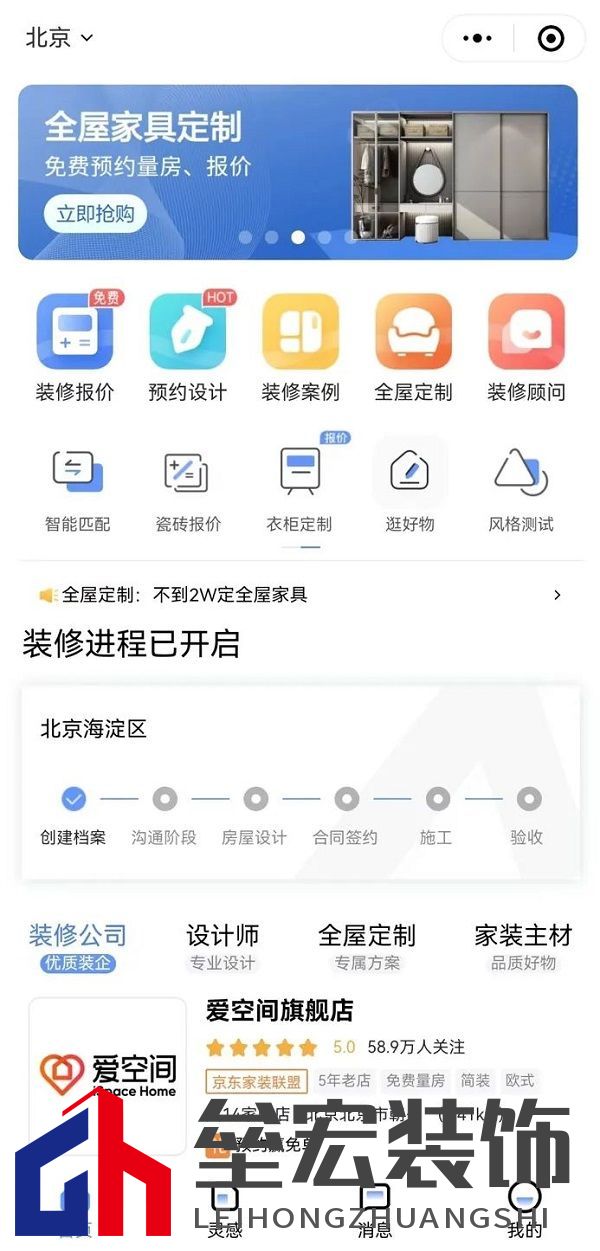This screenshot has height=1251, width=600.
Task: Open the mini program more-options menu
Action: coord(478,39)
